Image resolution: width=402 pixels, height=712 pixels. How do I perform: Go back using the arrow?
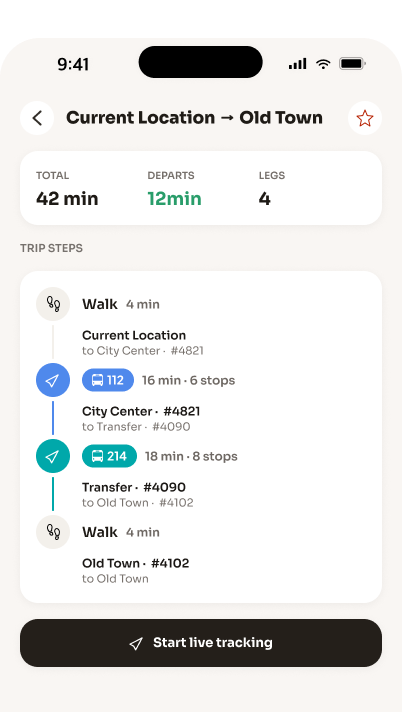(x=37, y=118)
